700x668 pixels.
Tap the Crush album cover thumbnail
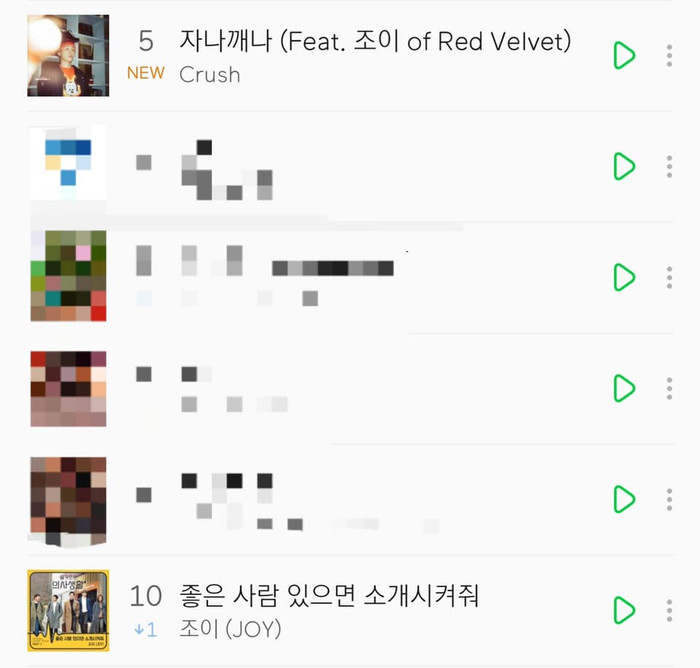pos(68,55)
